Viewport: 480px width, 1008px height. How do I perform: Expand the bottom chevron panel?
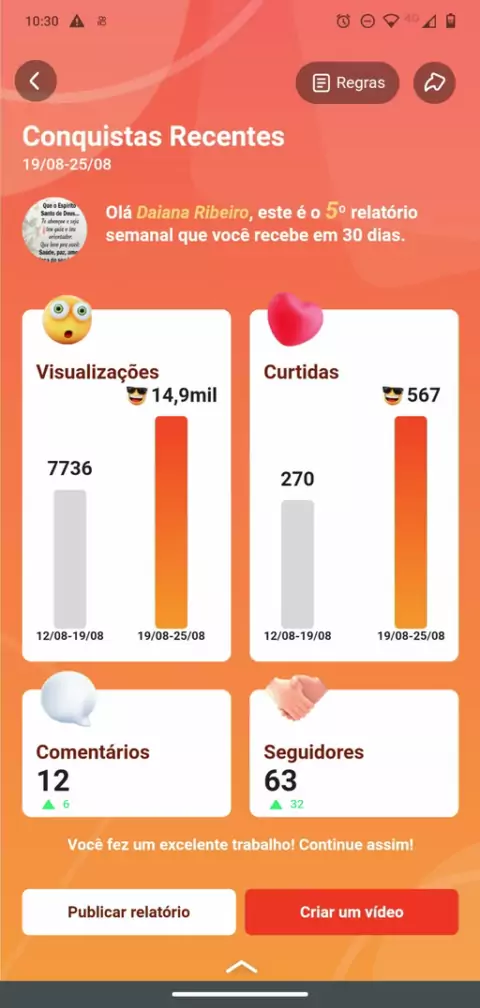point(242,966)
